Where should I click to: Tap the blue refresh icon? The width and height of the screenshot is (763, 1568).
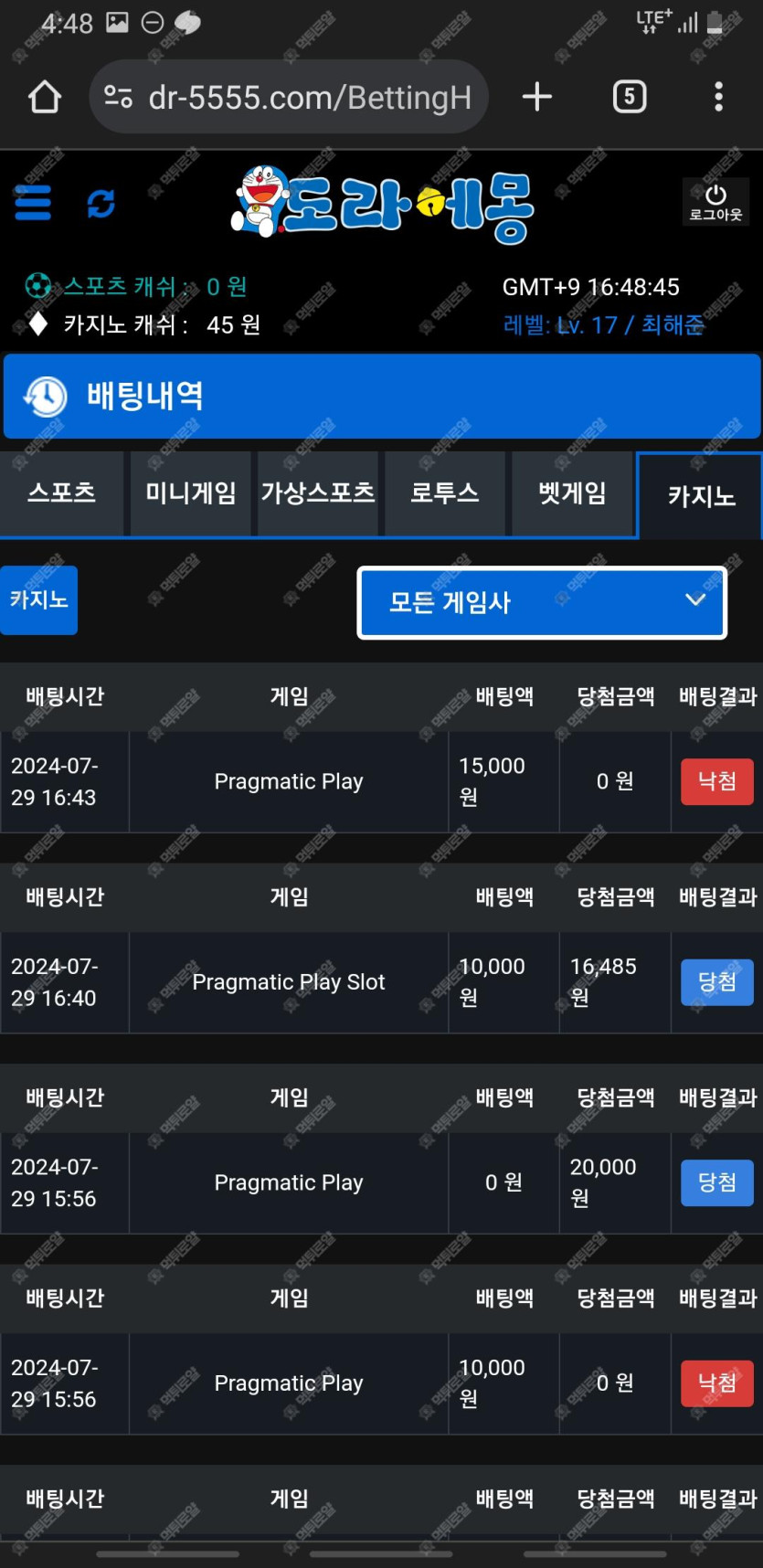[101, 204]
